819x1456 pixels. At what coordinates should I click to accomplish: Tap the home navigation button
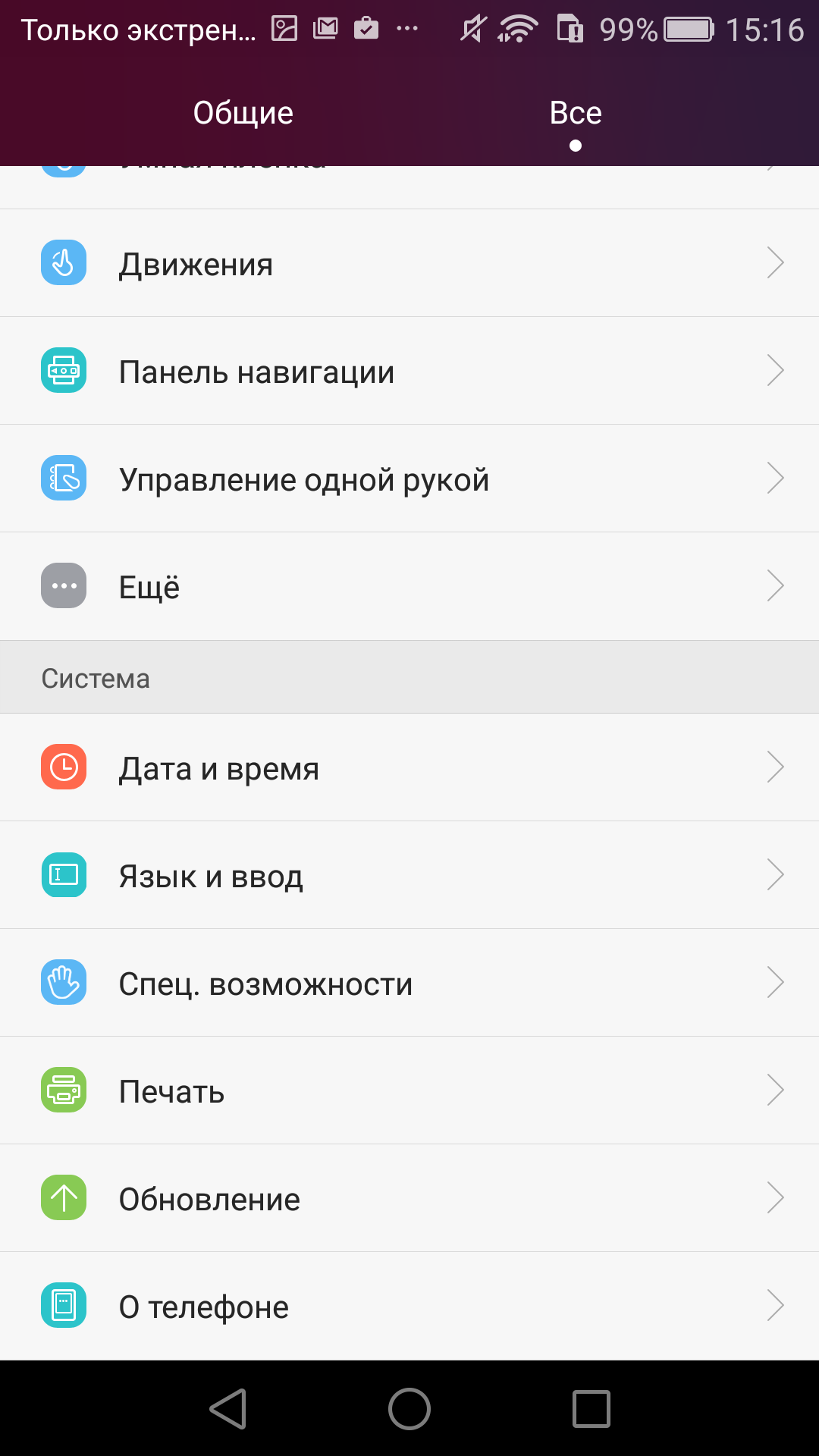point(409,1409)
